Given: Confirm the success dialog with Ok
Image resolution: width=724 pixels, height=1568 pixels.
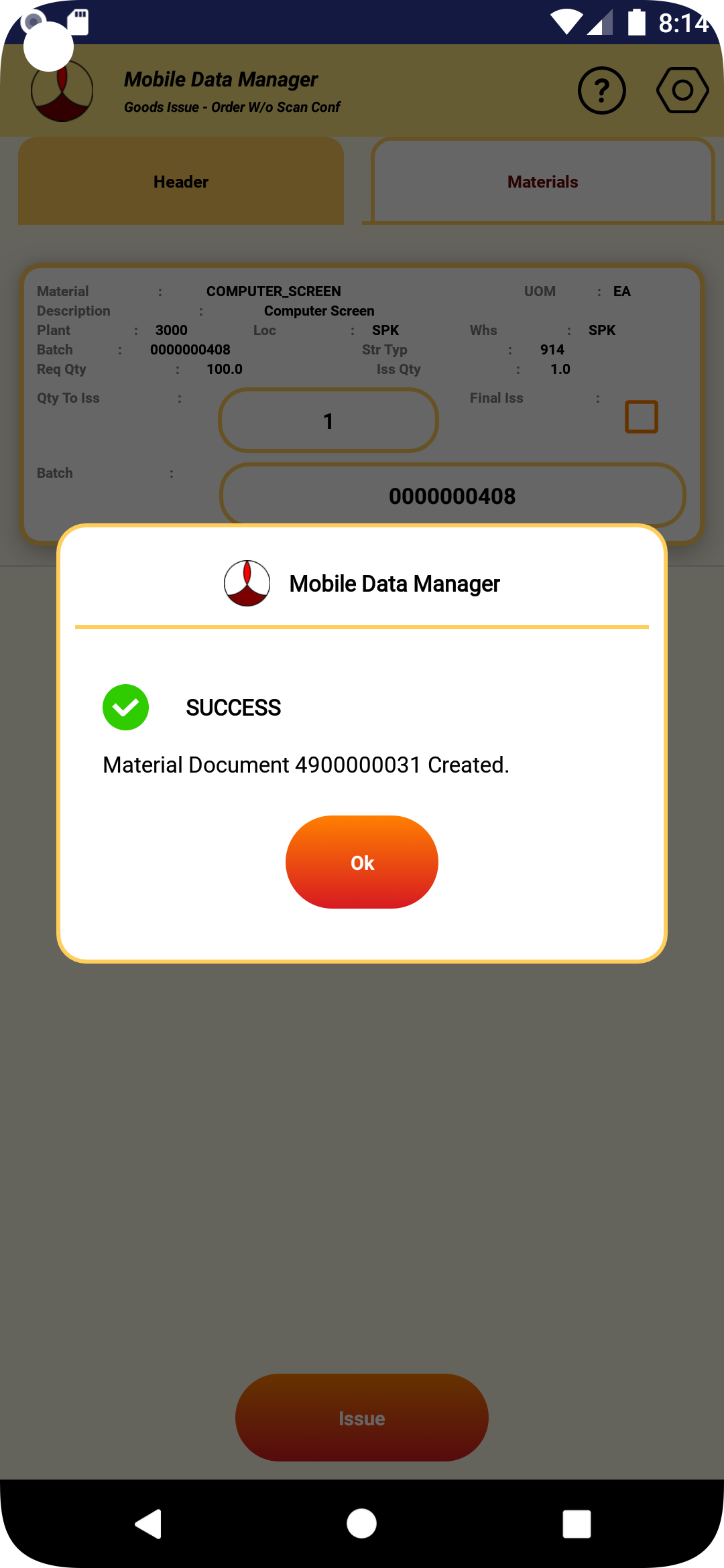Looking at the screenshot, I should tap(362, 862).
